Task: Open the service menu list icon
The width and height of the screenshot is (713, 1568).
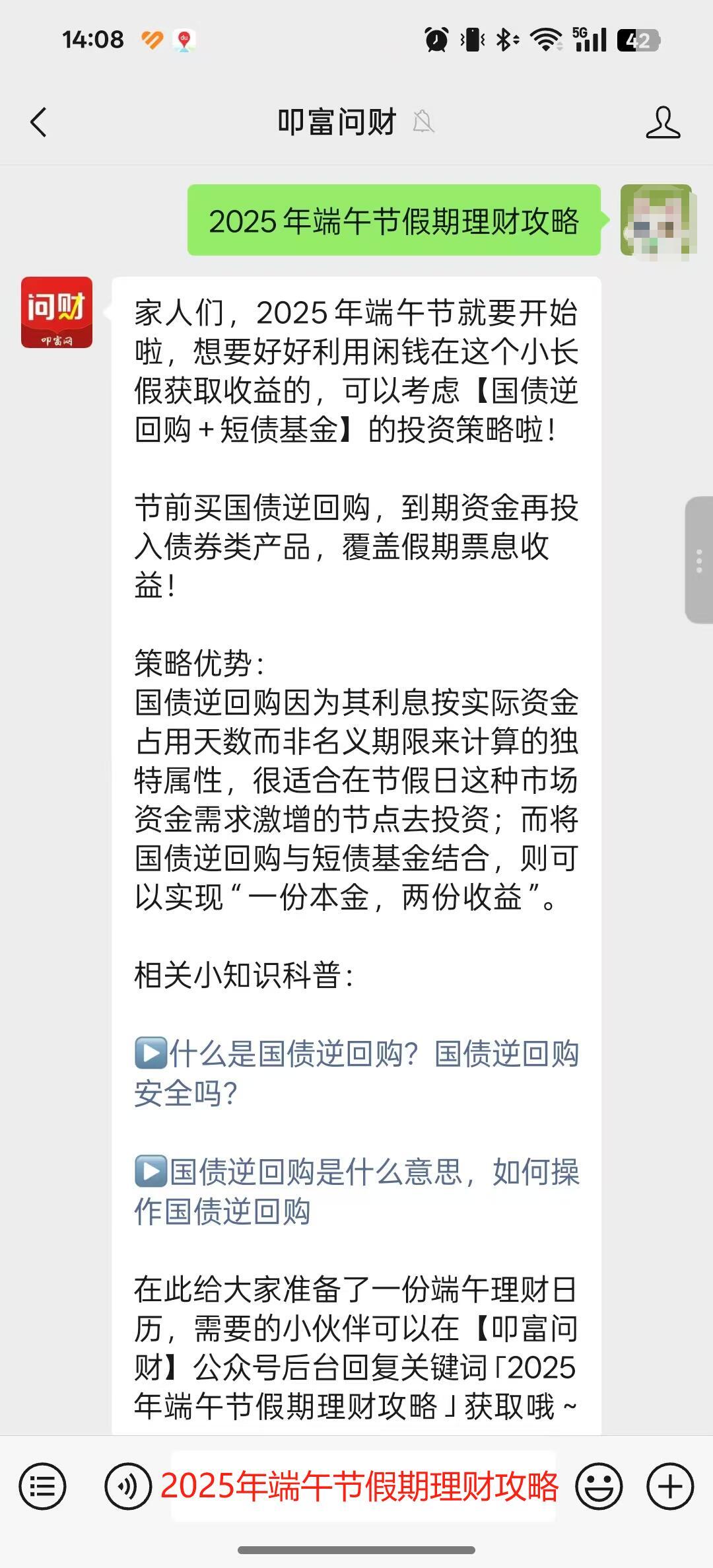Action: click(x=42, y=1487)
